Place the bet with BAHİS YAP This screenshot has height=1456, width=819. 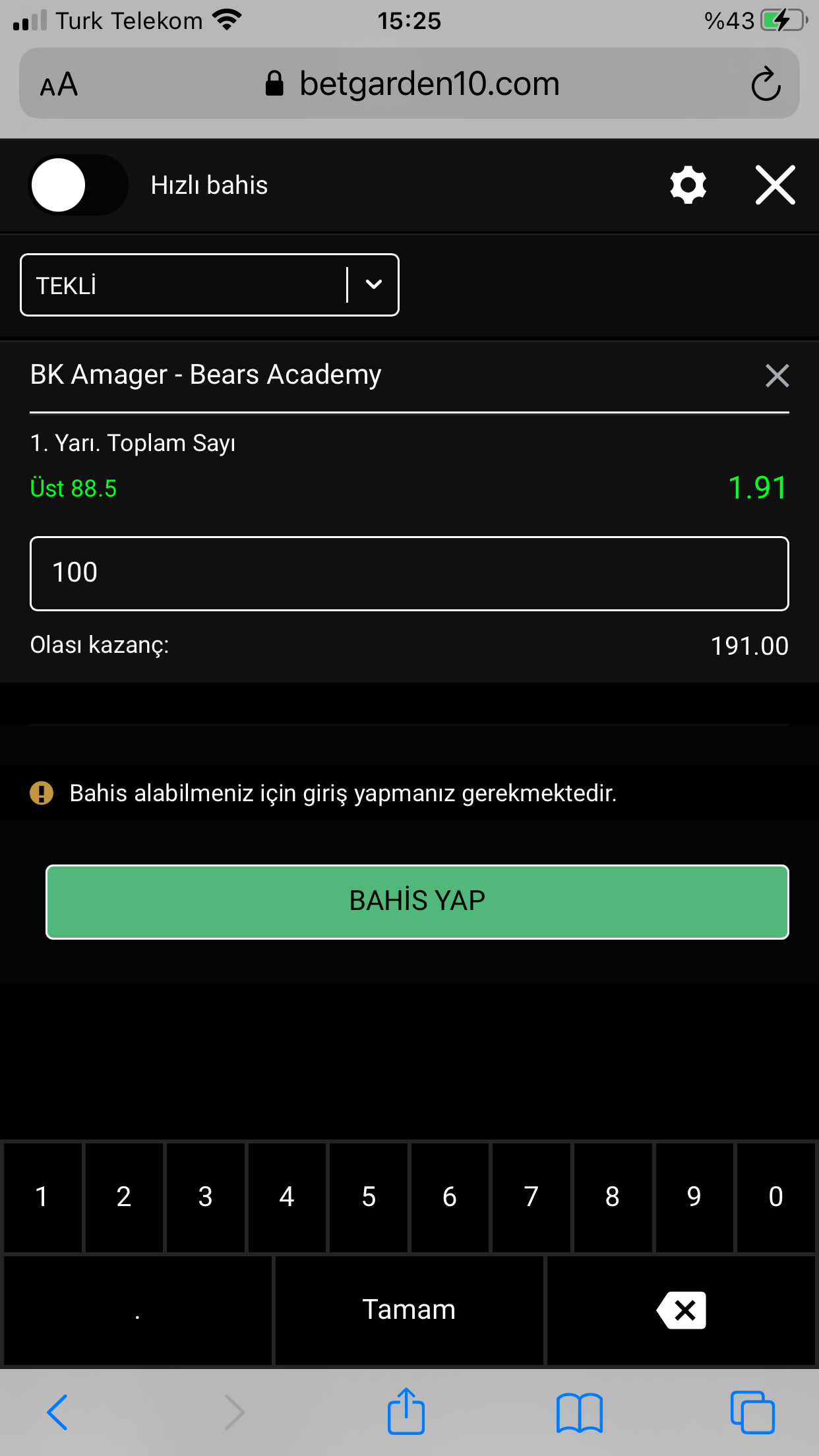[417, 901]
